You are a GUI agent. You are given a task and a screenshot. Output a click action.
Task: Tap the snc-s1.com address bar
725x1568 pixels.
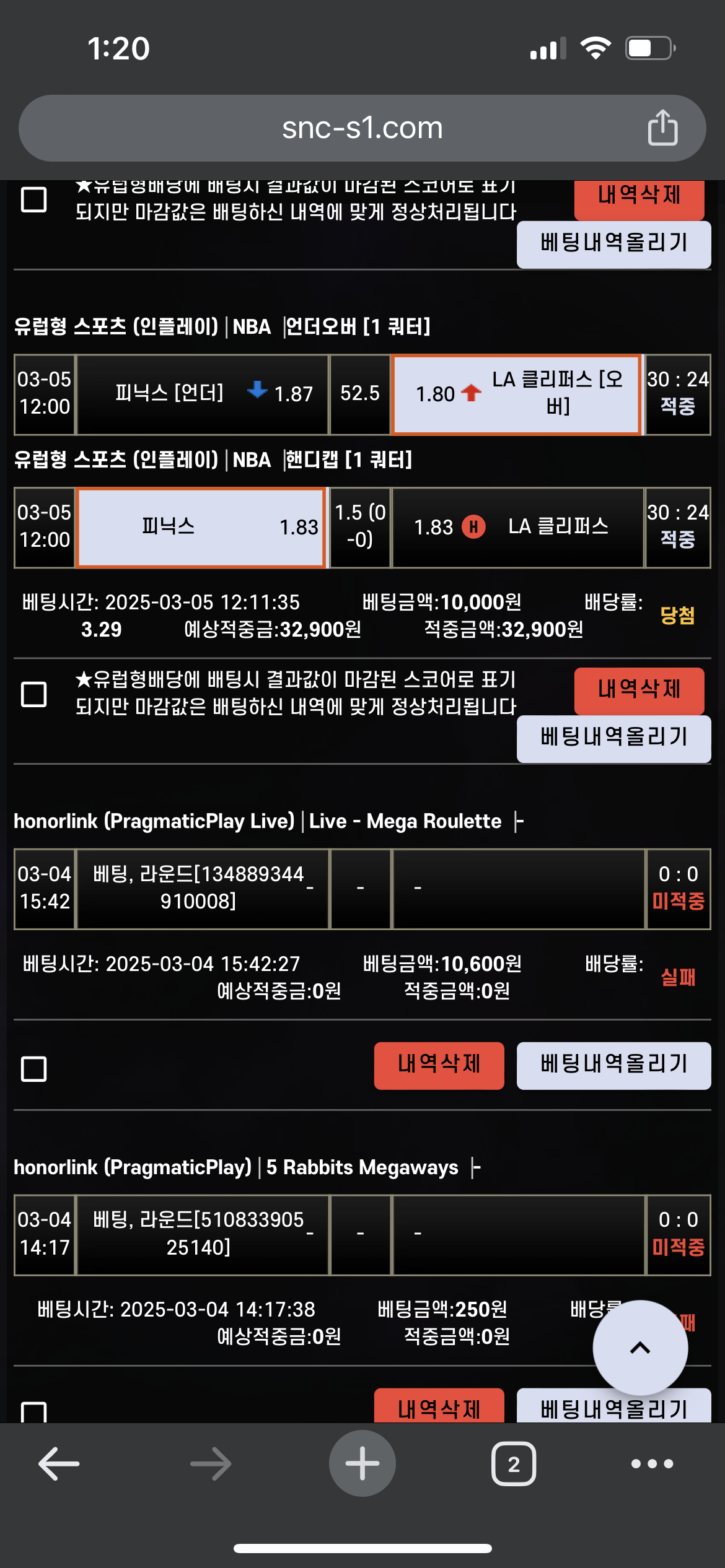362,128
